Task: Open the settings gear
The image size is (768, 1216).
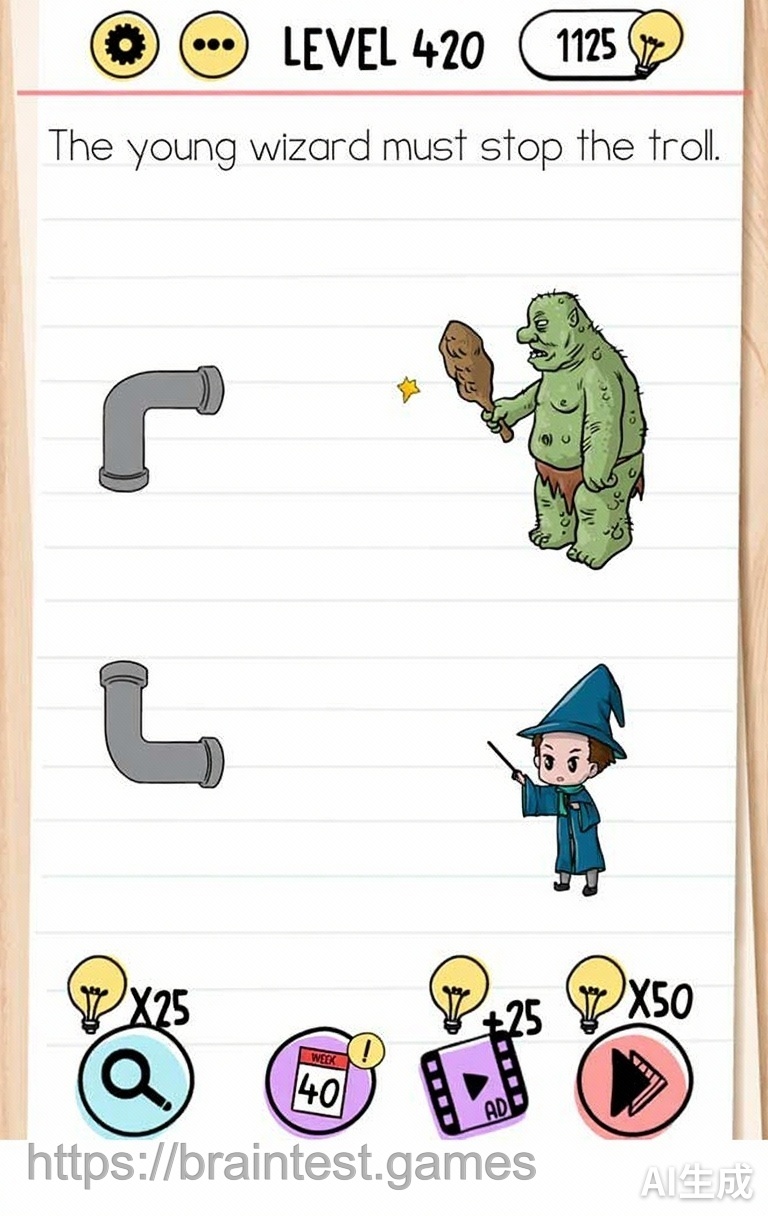Action: 125,45
